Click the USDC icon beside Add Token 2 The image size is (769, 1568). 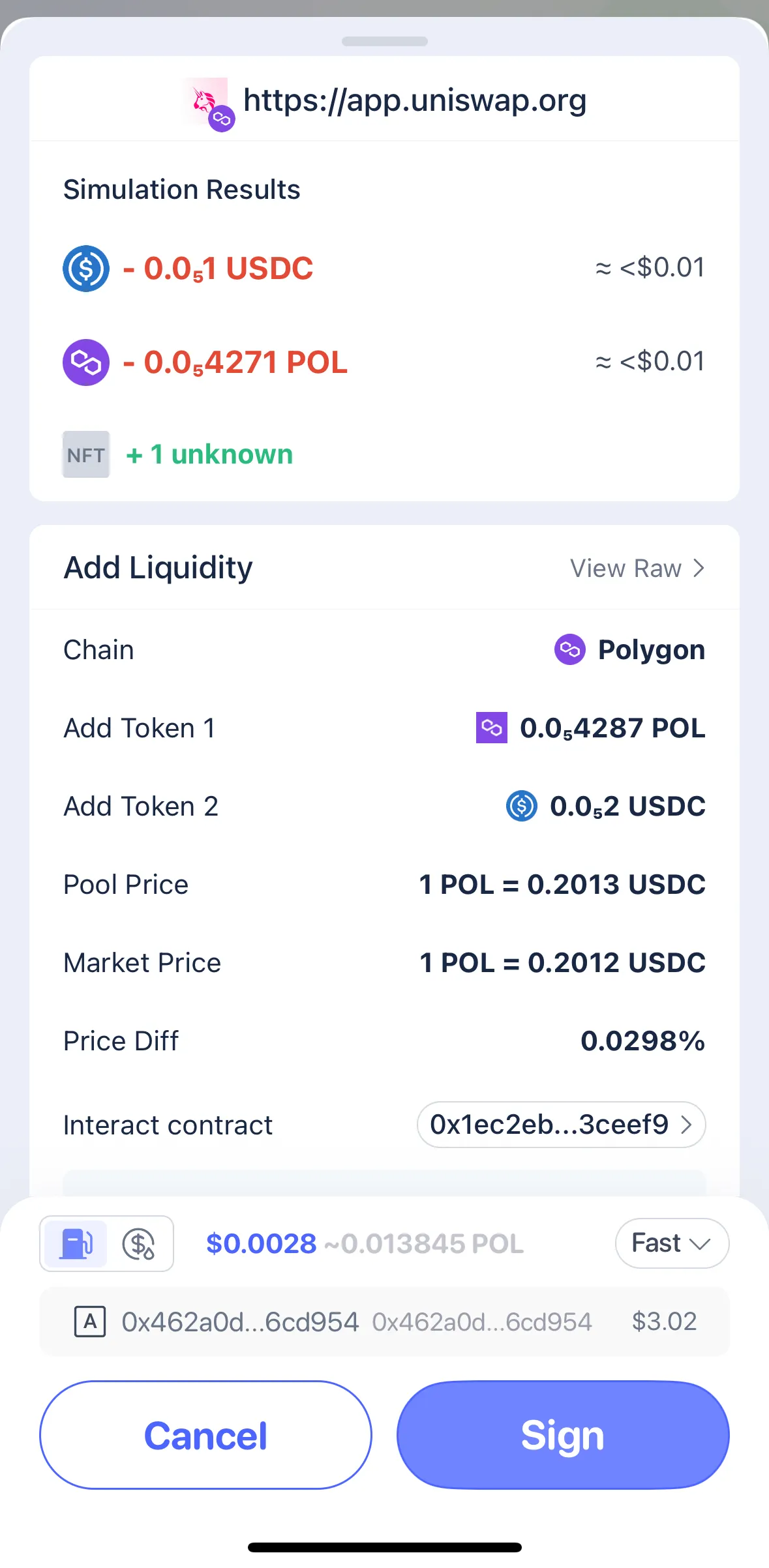click(x=520, y=806)
